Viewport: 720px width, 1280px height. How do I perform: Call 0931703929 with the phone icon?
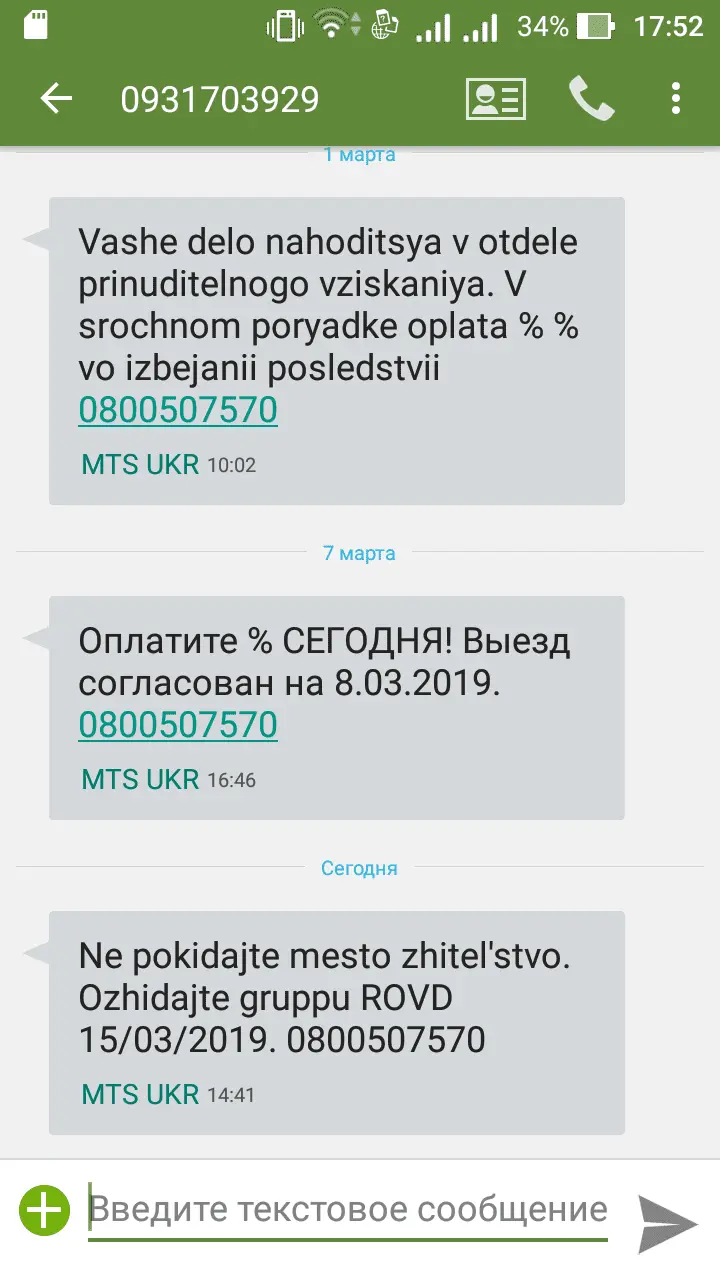pos(591,98)
